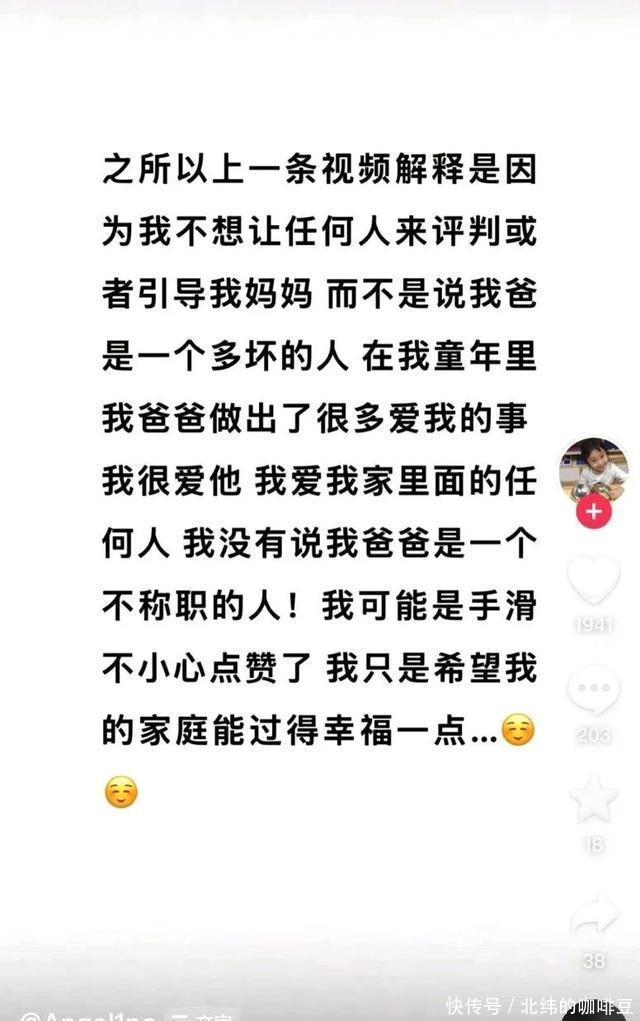This screenshot has width=640, height=1021.
Task: Add this video to favorites with the star icon
Action: pyautogui.click(x=594, y=800)
